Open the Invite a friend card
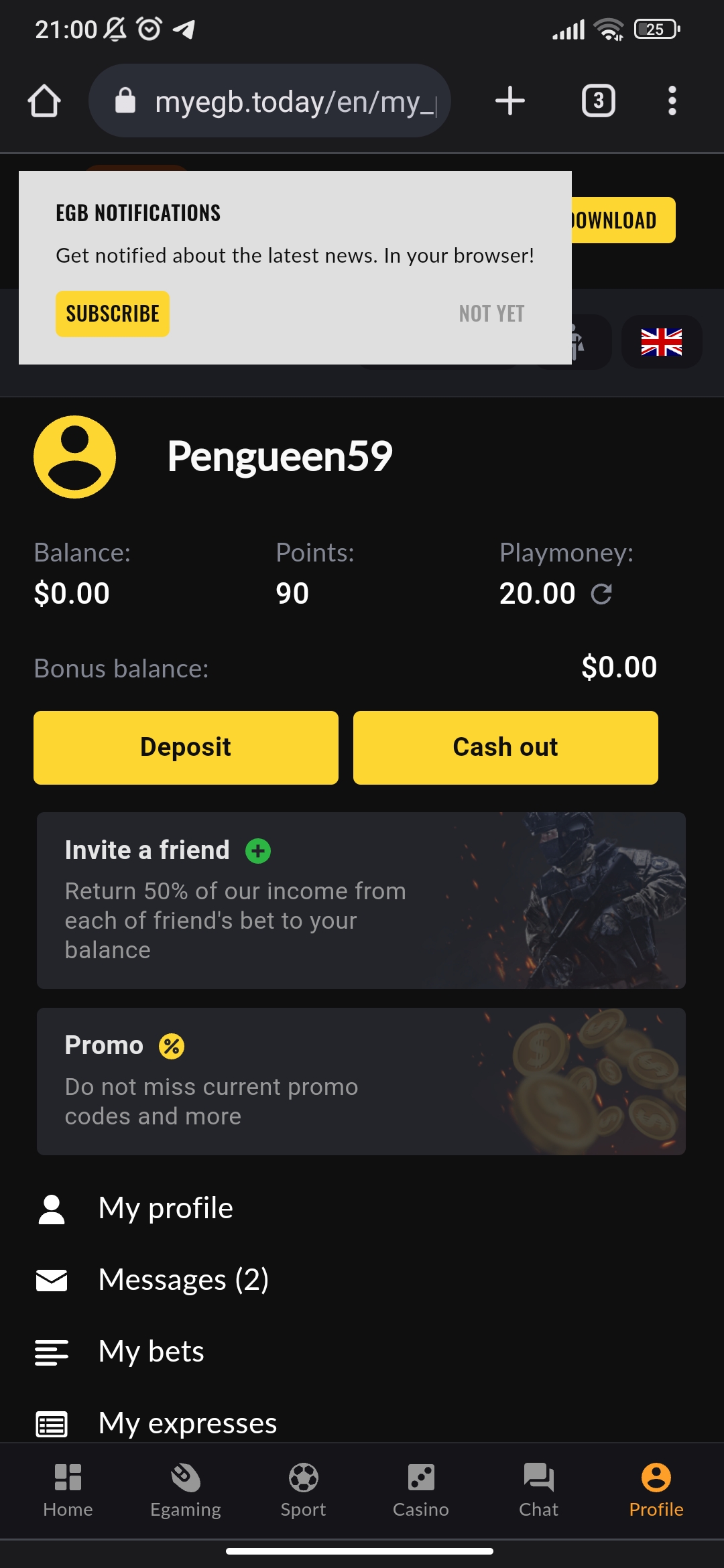The height and width of the screenshot is (1568, 724). 361,900
